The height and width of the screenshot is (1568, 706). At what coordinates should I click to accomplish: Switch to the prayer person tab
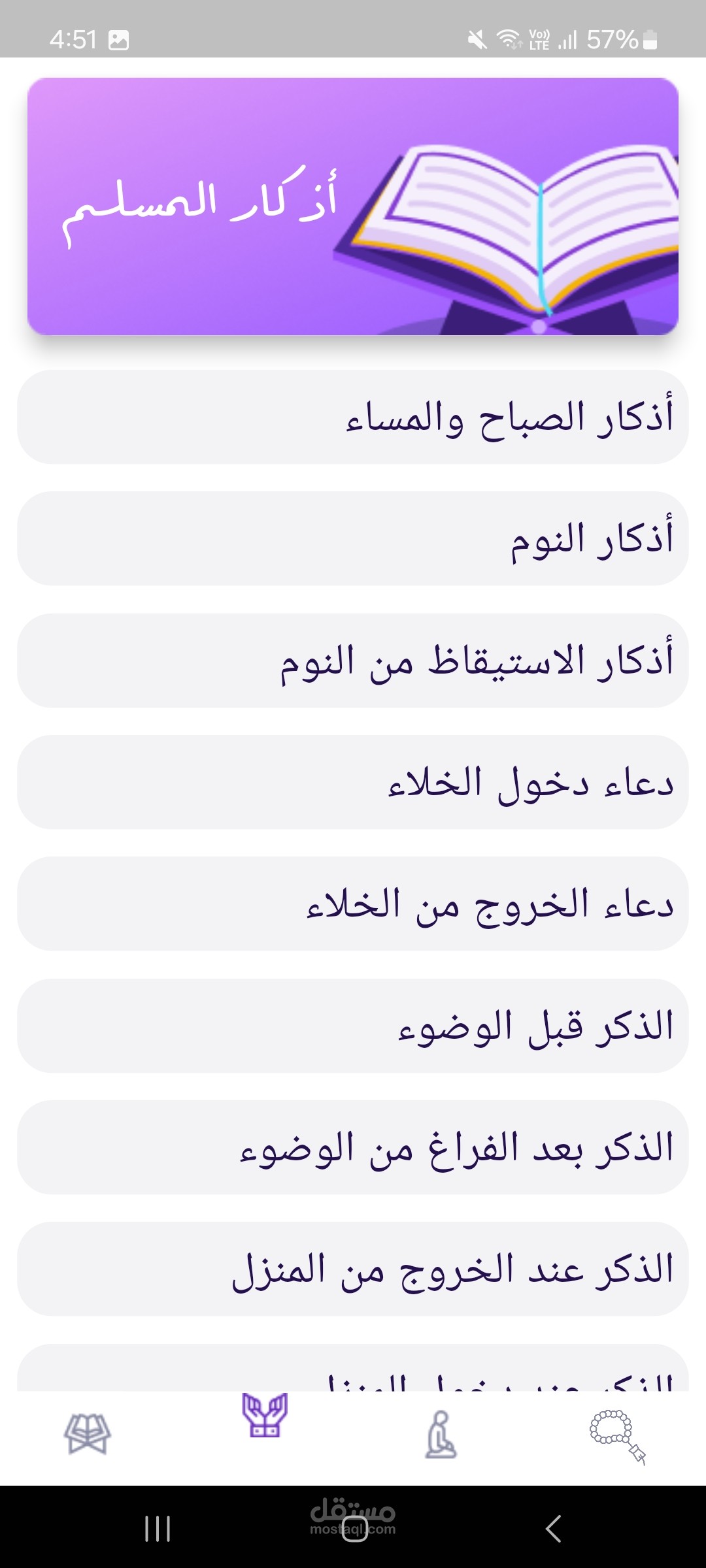[441, 1435]
